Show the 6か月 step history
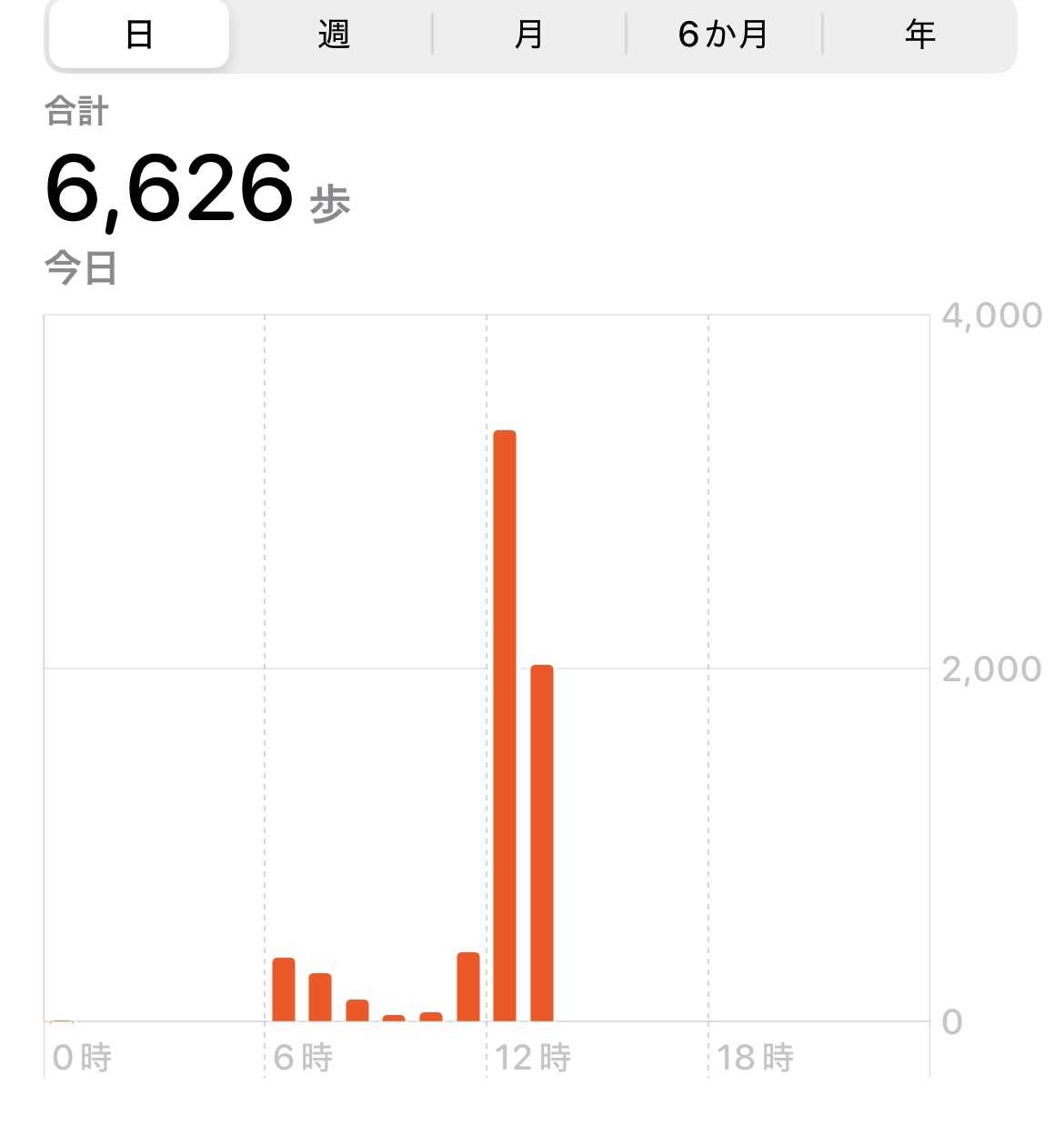1064x1146 pixels. [x=723, y=35]
